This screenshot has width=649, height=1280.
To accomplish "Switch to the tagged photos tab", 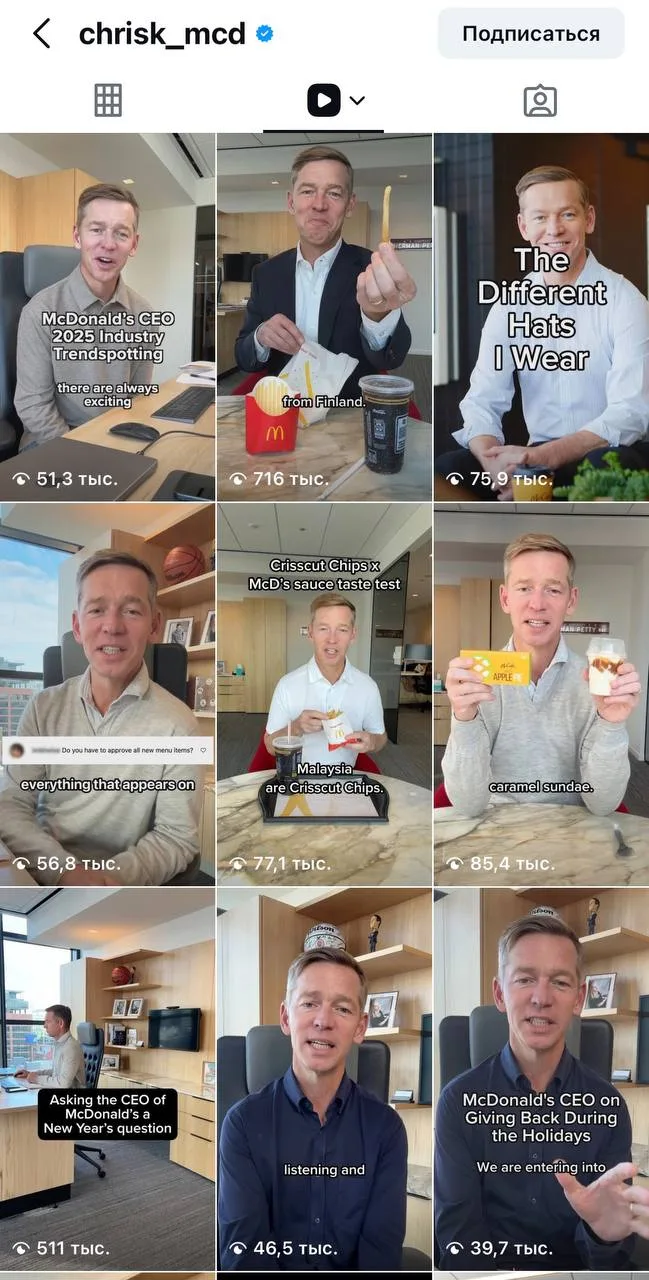I will (540, 100).
